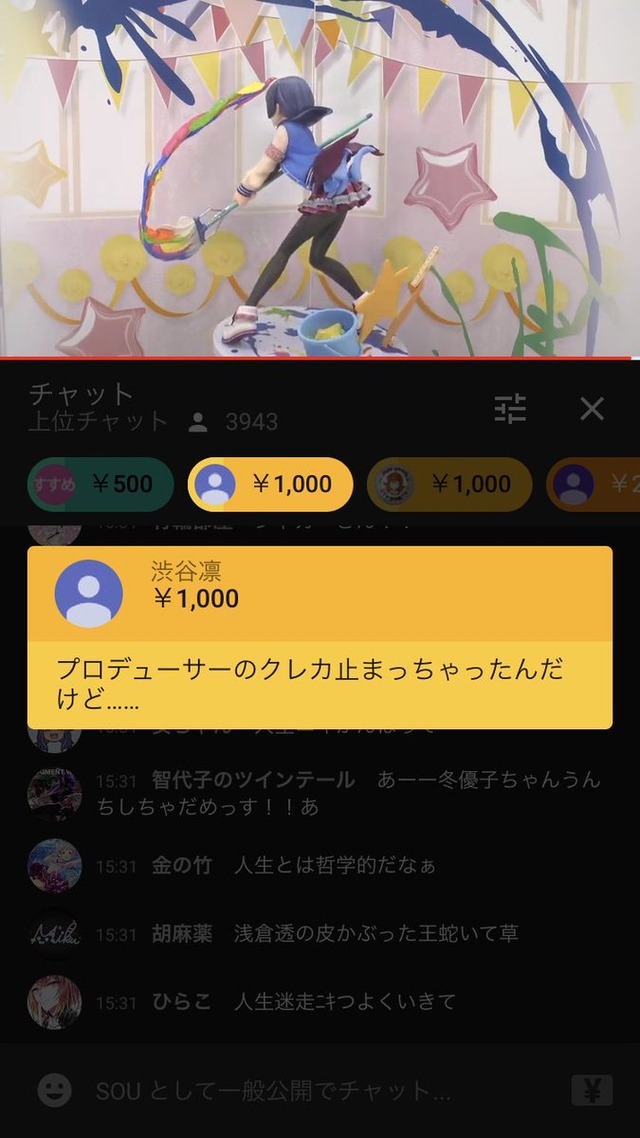The width and height of the screenshot is (640, 1138).
Task: Open the emoji picker in chat
Action: pos(55,1091)
